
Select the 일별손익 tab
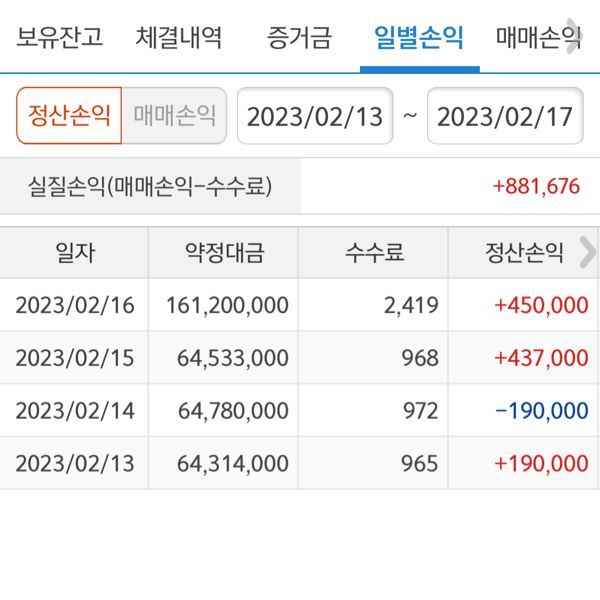418,39
